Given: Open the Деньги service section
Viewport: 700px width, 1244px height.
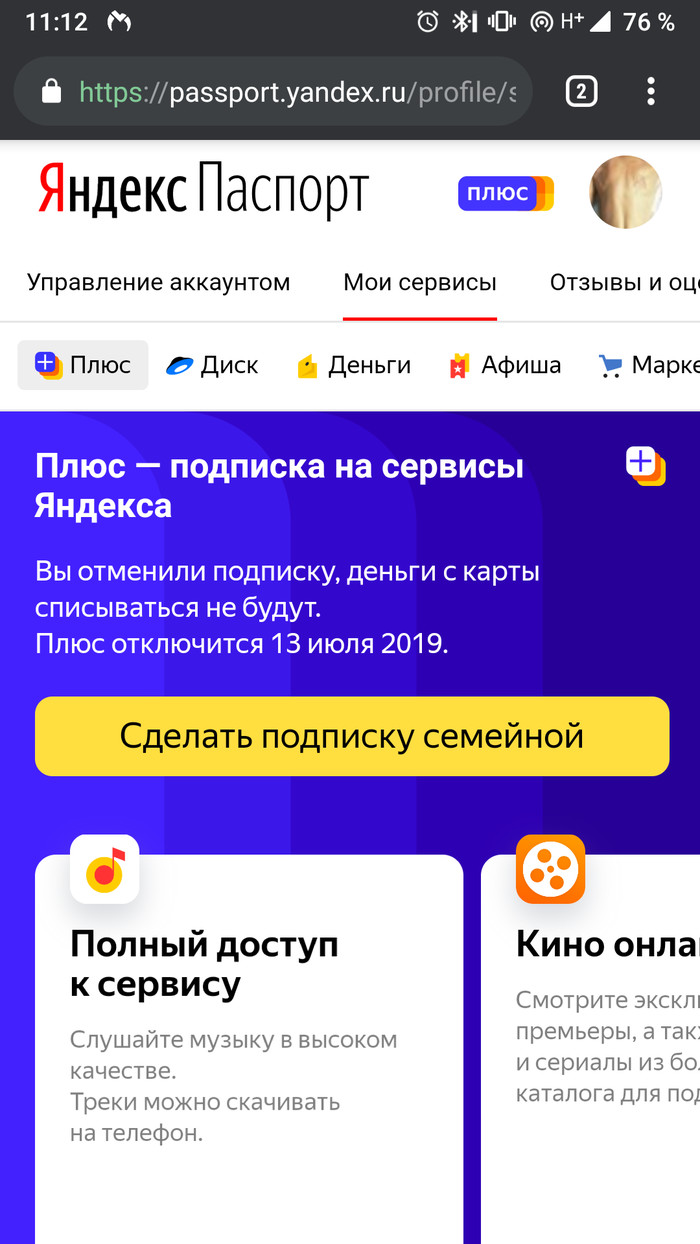Looking at the screenshot, I should point(354,365).
